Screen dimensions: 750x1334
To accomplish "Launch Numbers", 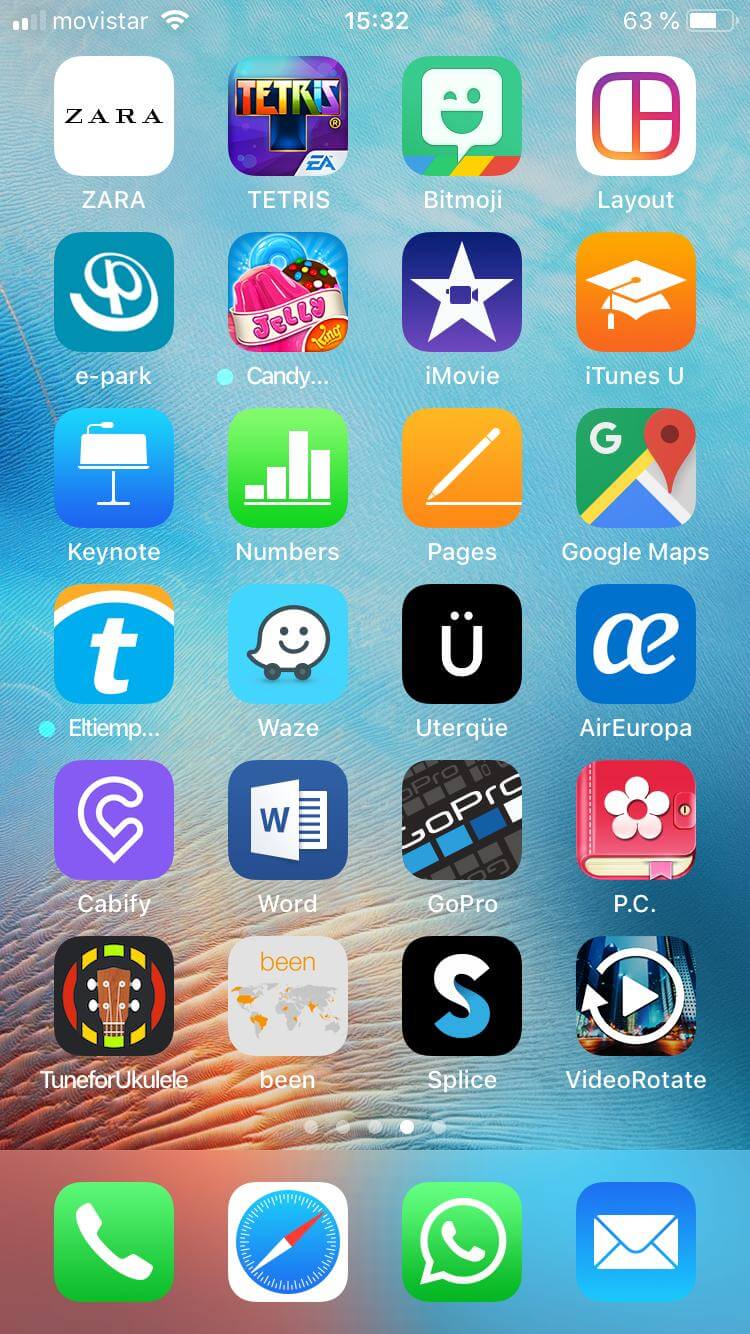I will point(288,468).
